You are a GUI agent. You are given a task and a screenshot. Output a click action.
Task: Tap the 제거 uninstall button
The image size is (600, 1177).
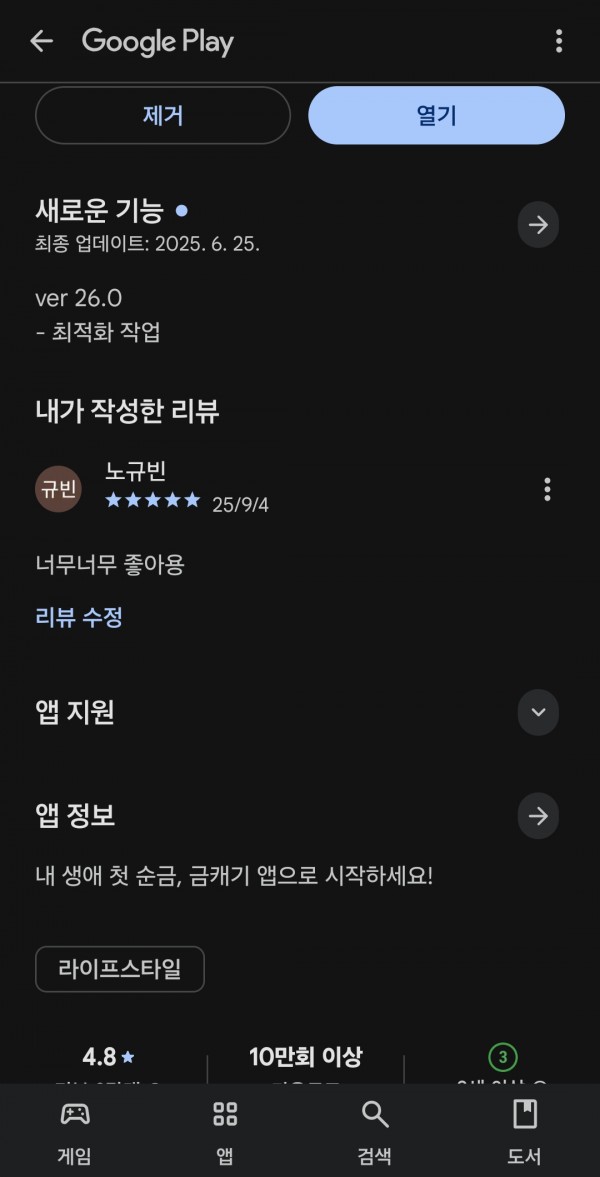[x=163, y=116]
